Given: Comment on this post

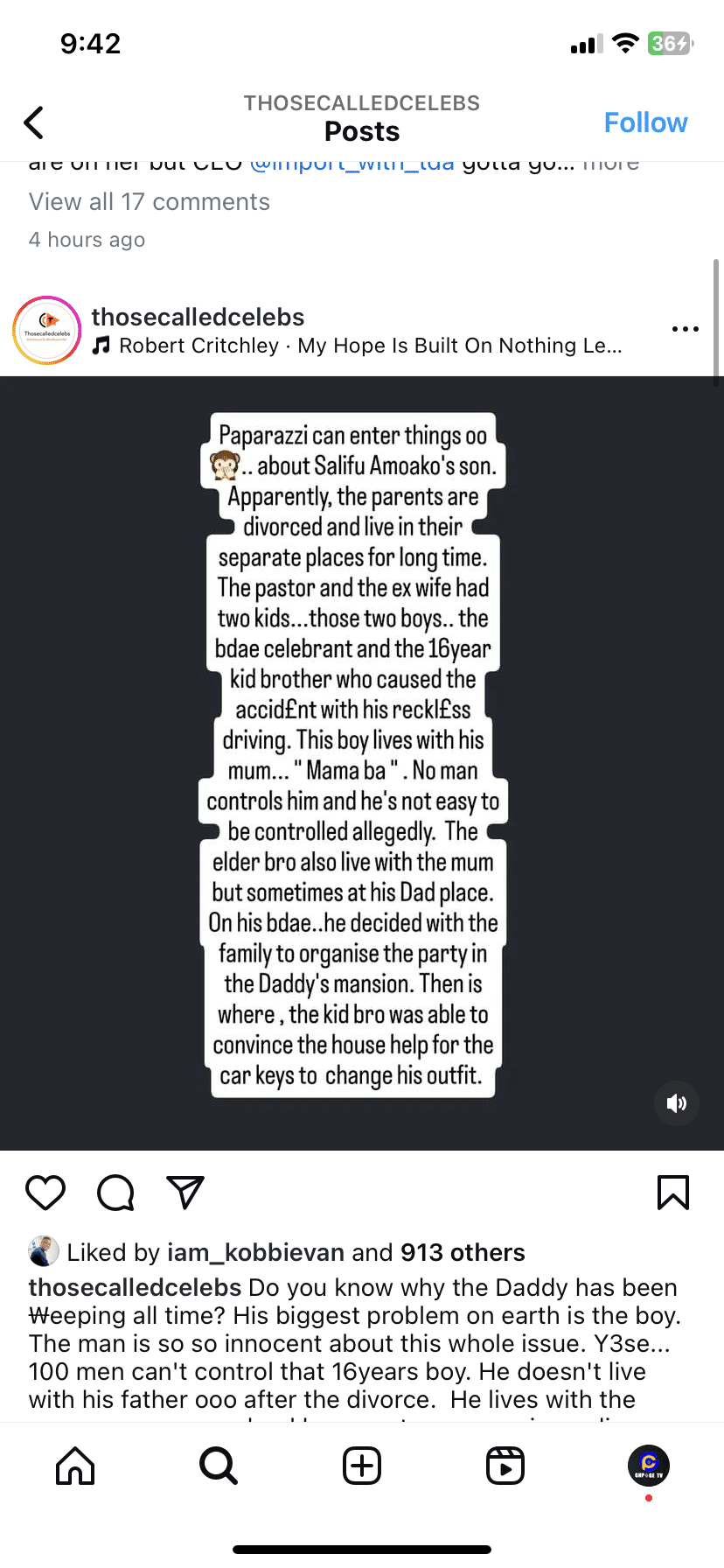Looking at the screenshot, I should [115, 1193].
